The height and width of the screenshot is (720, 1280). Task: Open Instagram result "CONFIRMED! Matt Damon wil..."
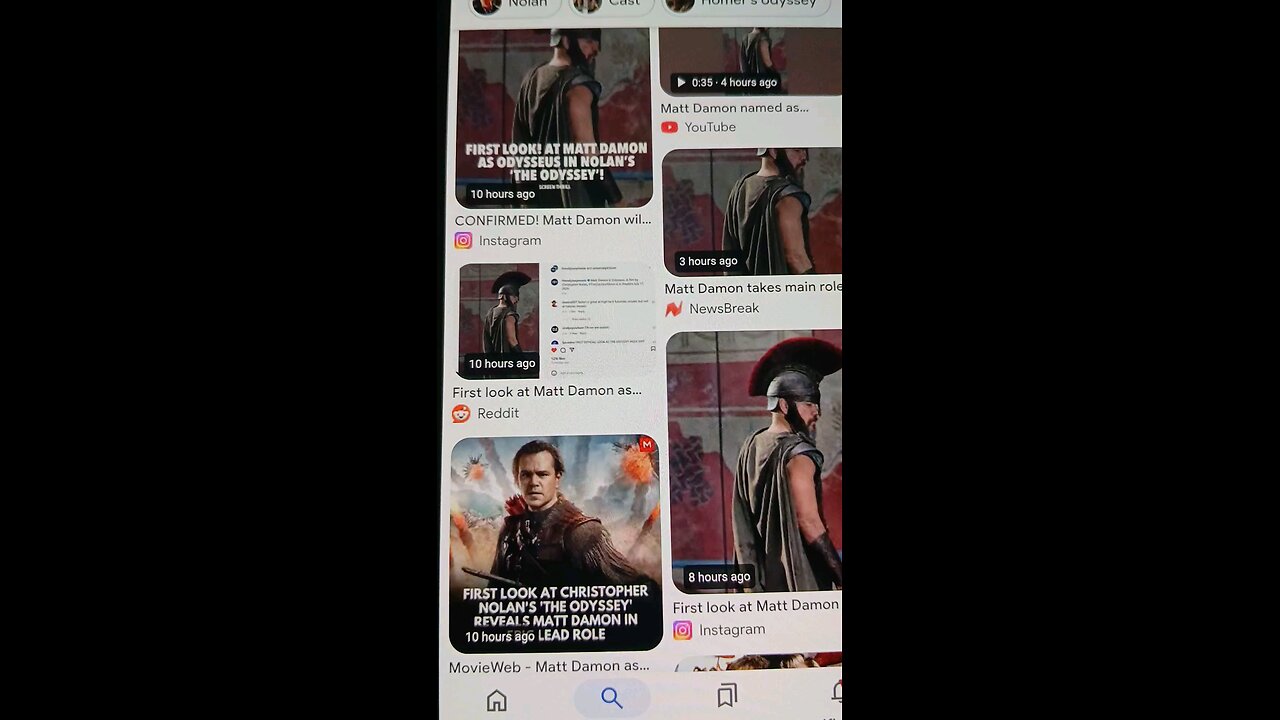(x=553, y=118)
